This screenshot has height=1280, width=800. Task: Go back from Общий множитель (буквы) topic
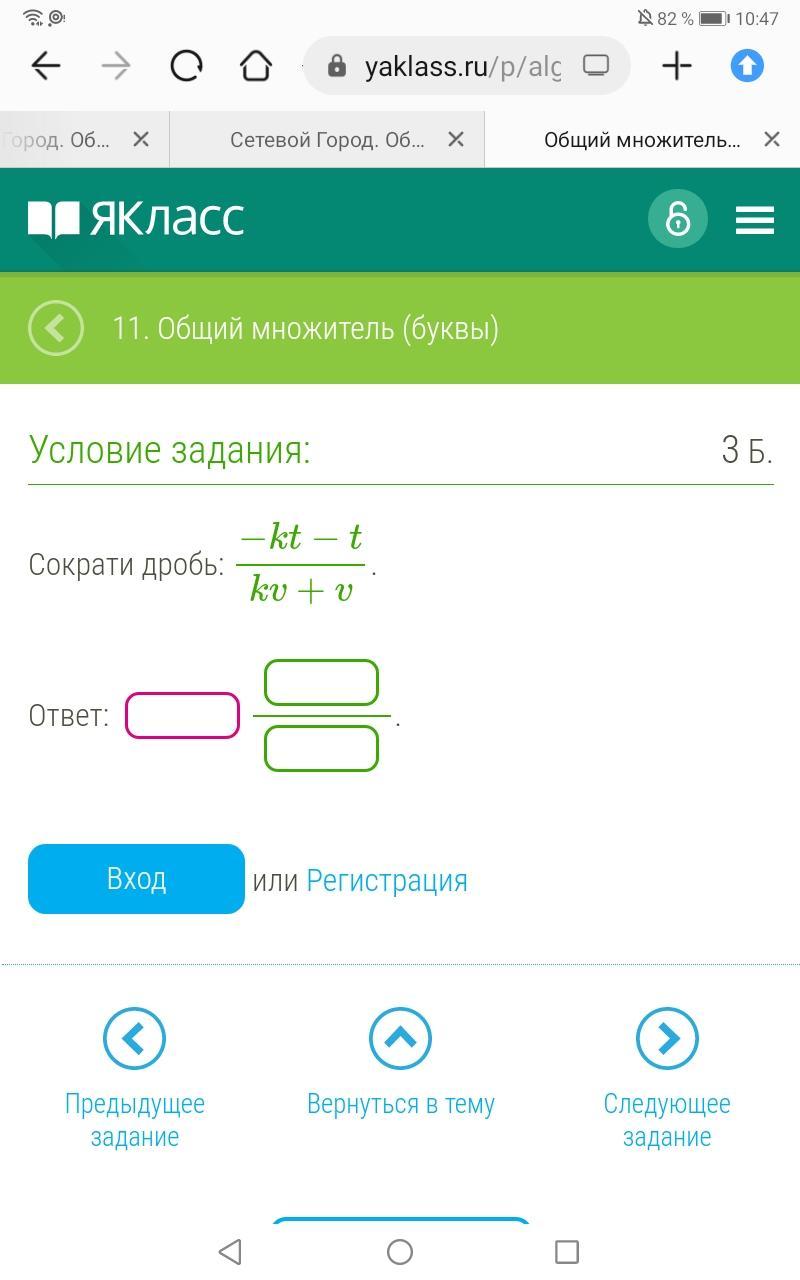coord(56,328)
